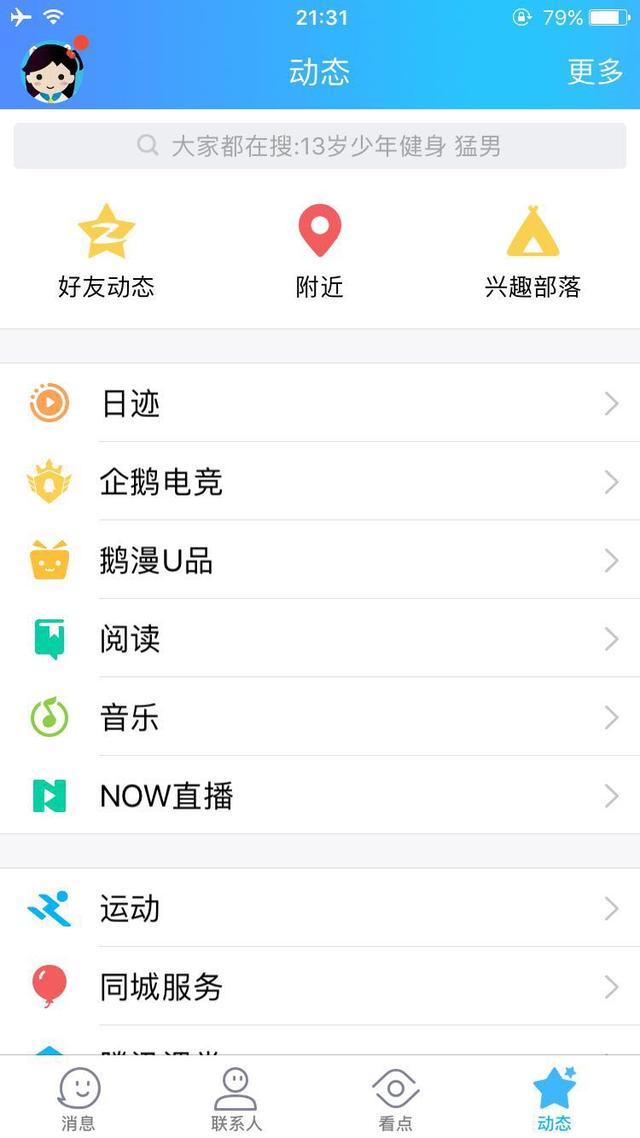Open the 音乐 row
The image size is (640, 1138).
point(320,718)
